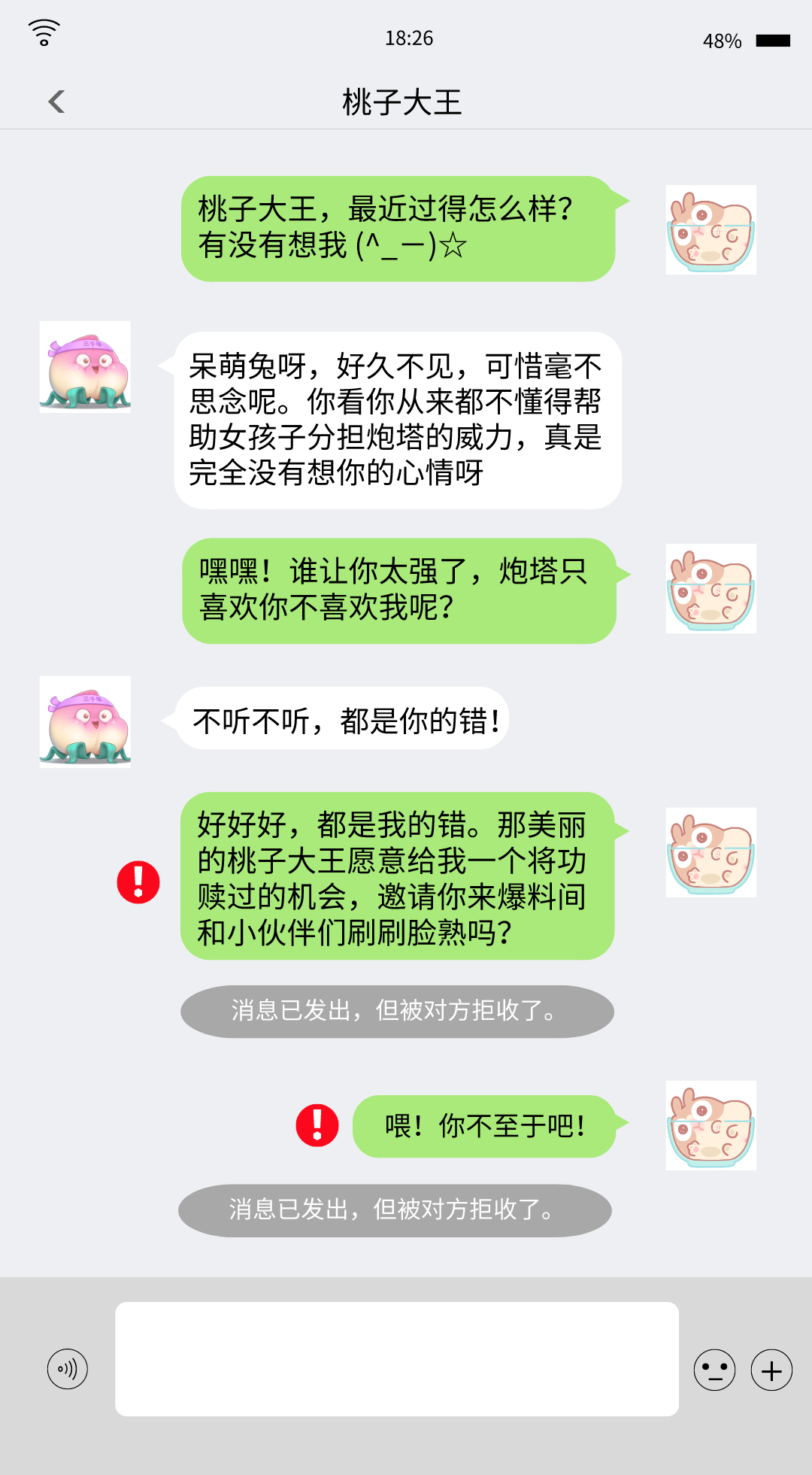Open 桃子大王's avatar beside 不听不听 message
This screenshot has height=1475, width=812.
85,721
